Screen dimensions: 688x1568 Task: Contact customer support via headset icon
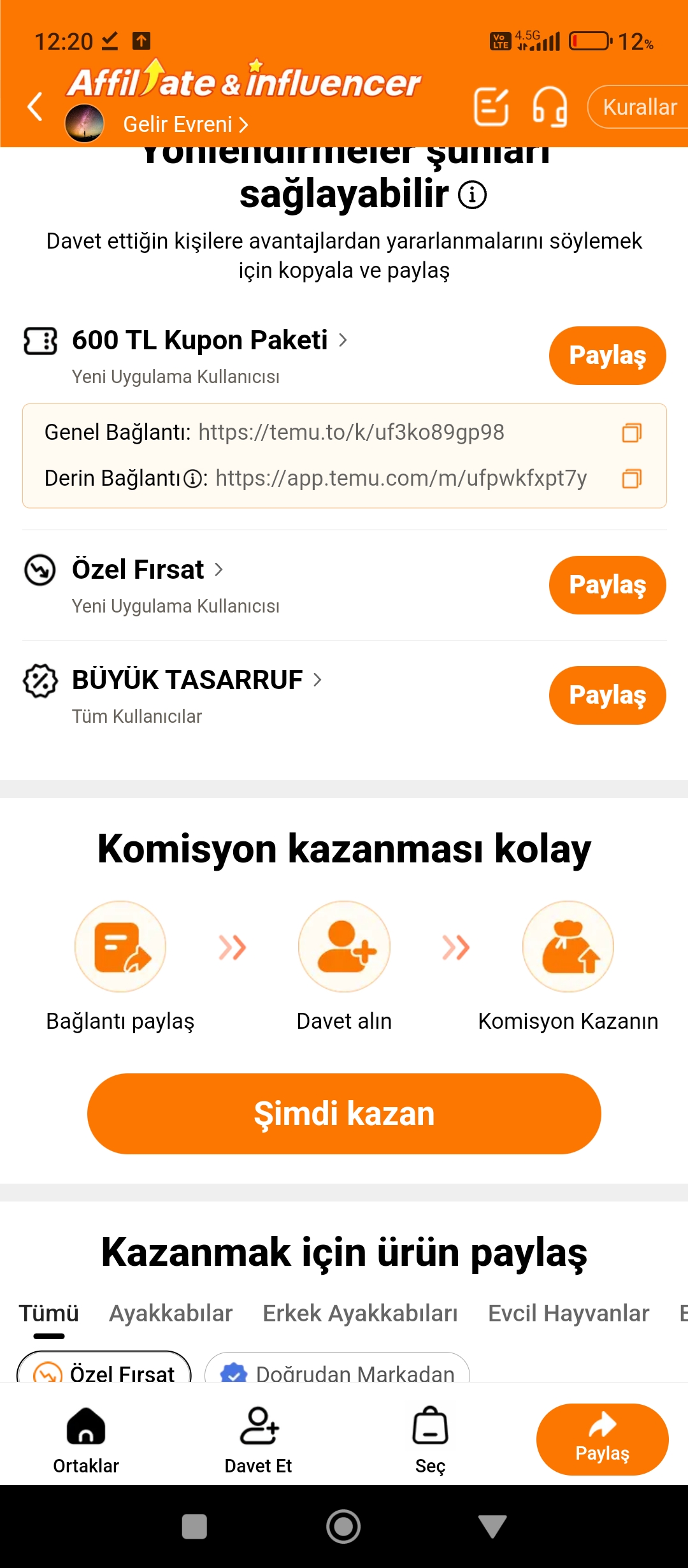point(550,106)
